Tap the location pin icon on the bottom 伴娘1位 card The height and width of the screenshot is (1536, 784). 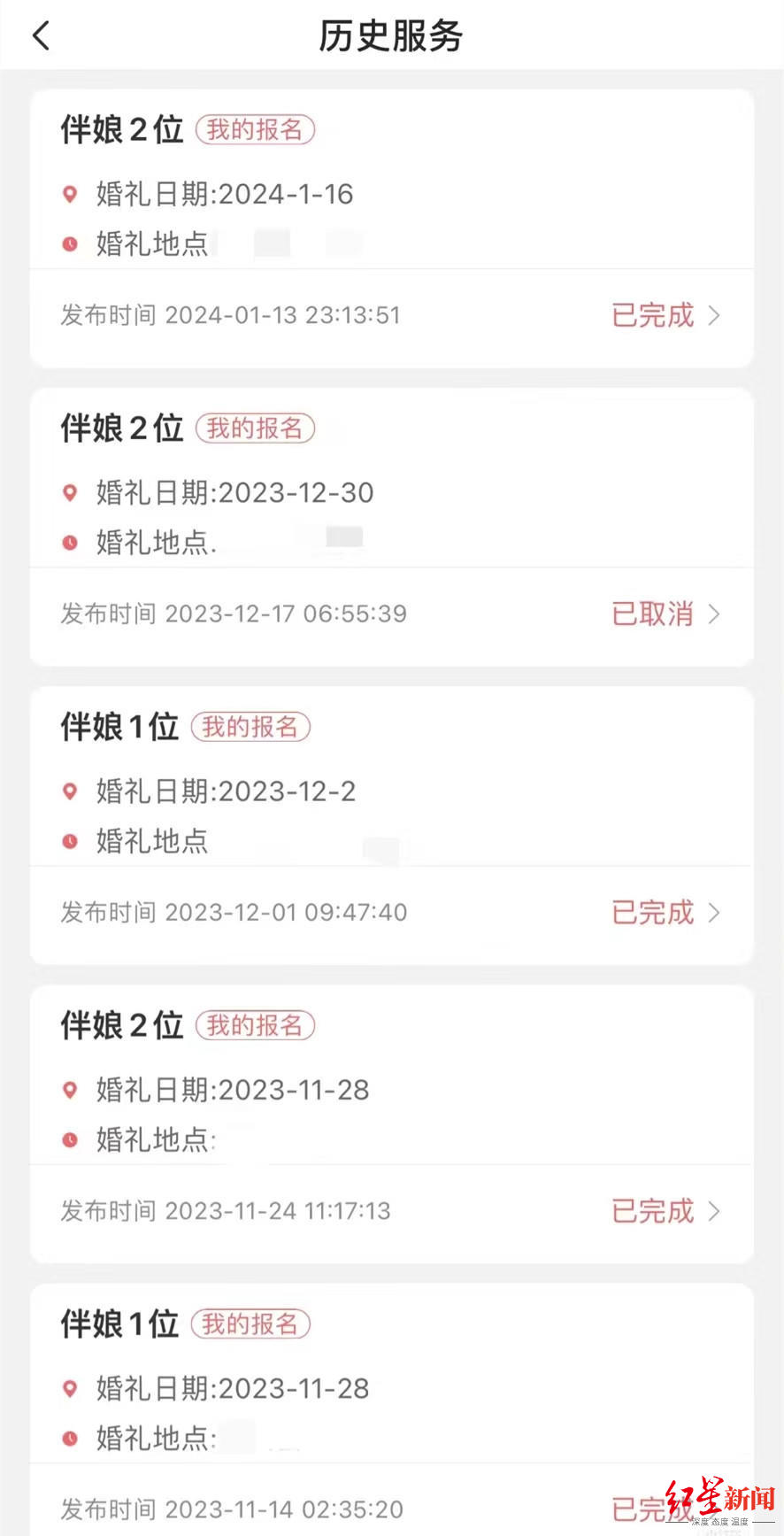[x=70, y=1388]
